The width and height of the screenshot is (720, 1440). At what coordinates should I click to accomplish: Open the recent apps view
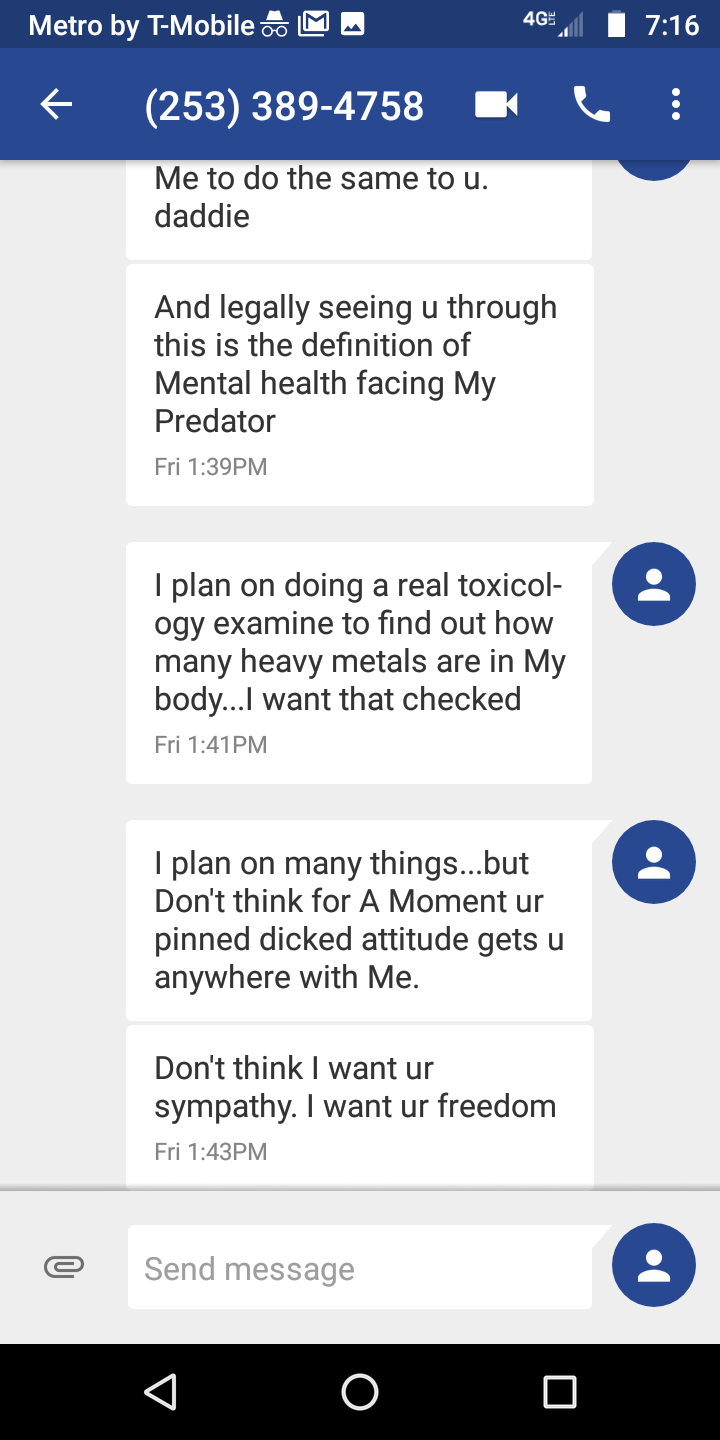point(560,1391)
